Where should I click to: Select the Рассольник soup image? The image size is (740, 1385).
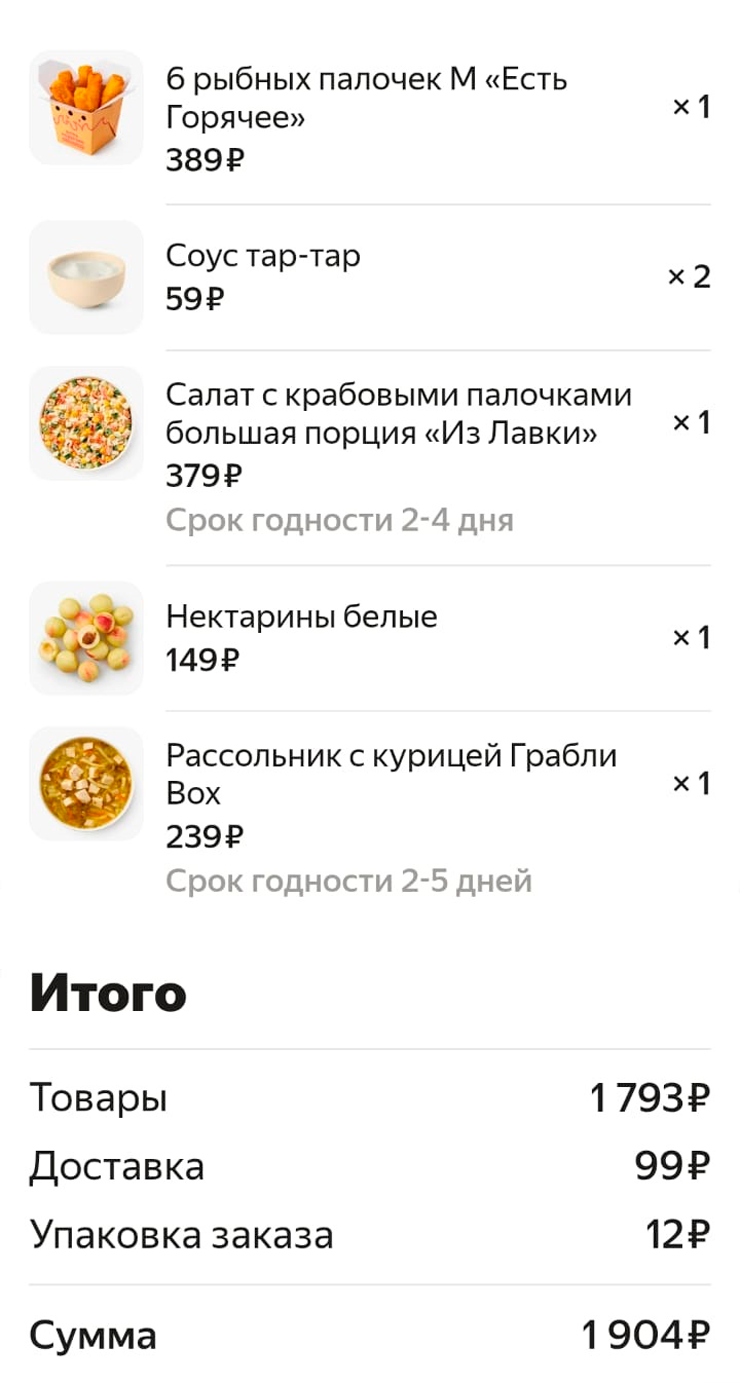coord(85,784)
